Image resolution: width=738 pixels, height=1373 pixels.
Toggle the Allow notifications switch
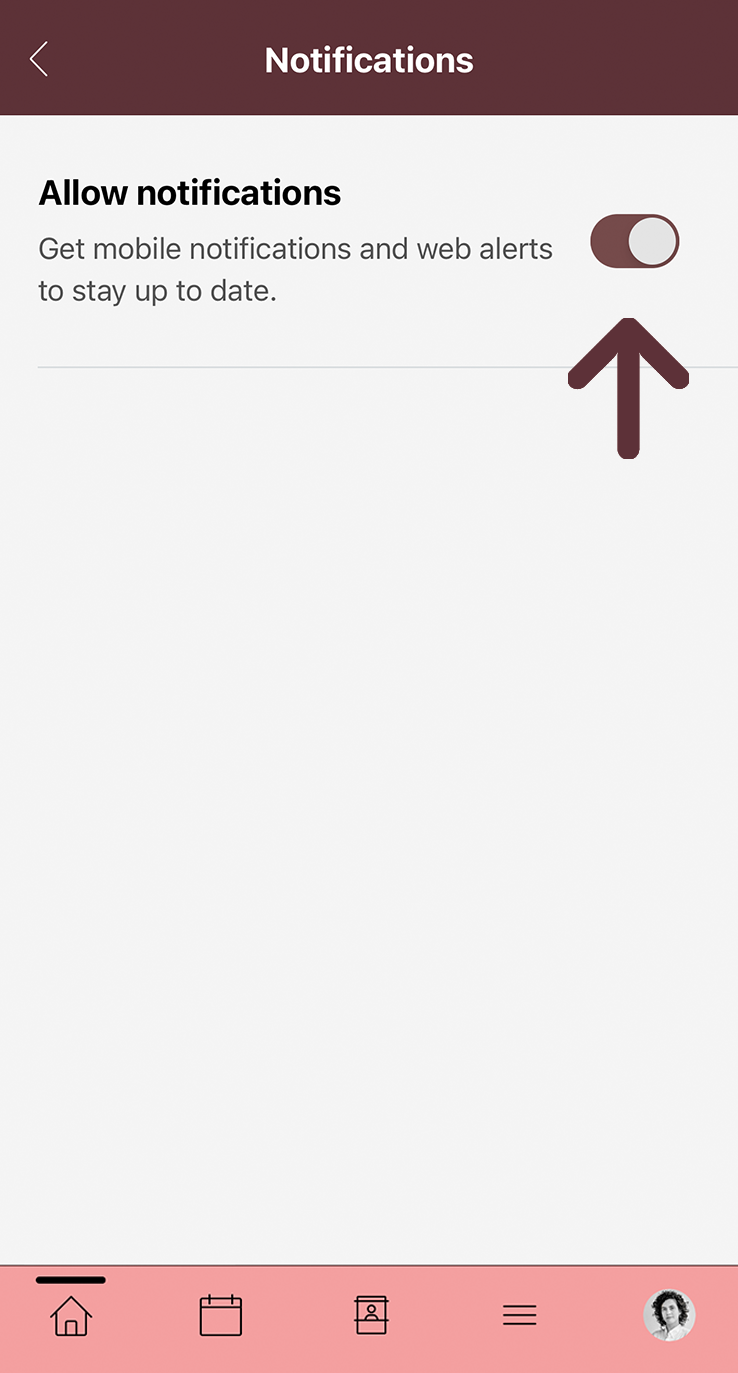[634, 242]
